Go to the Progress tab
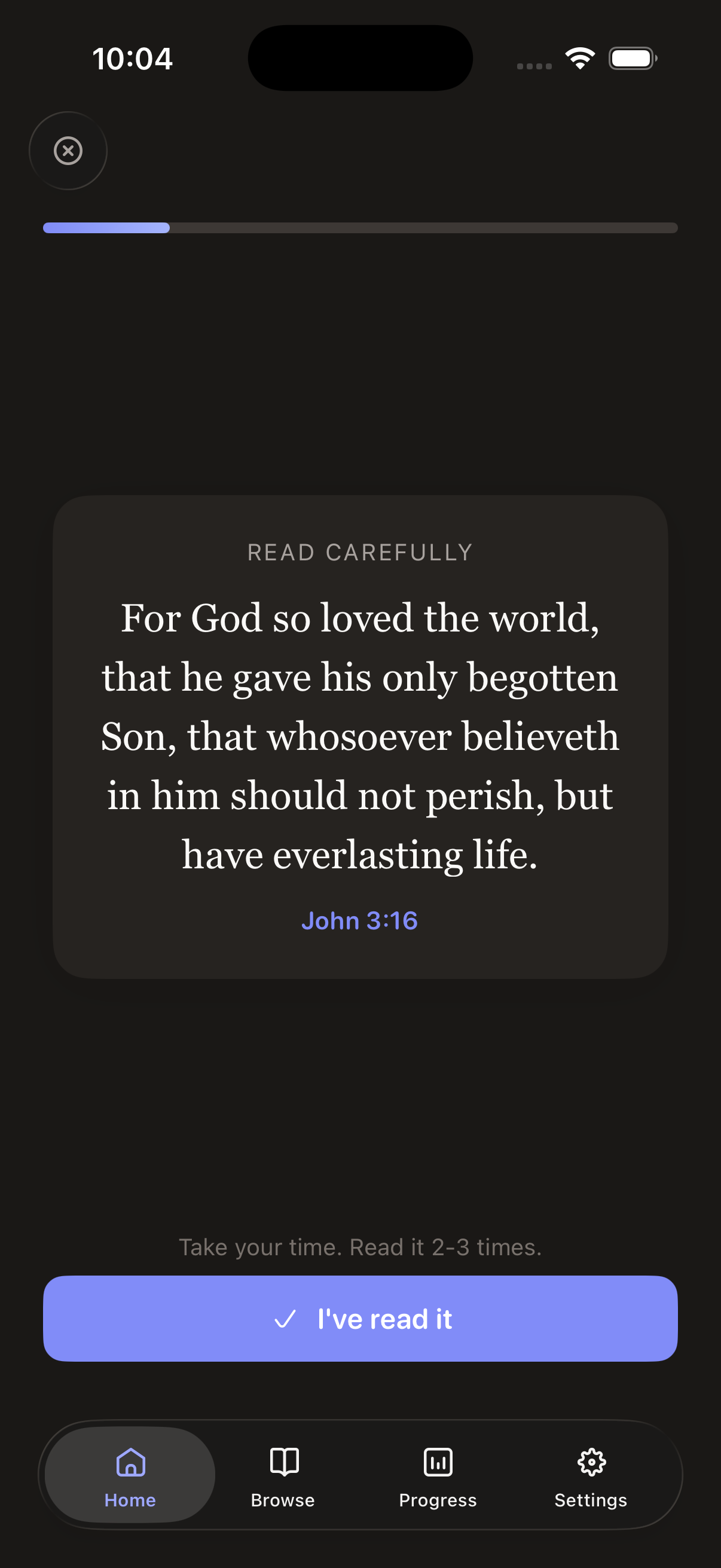Image resolution: width=721 pixels, height=1568 pixels. coord(438,1474)
